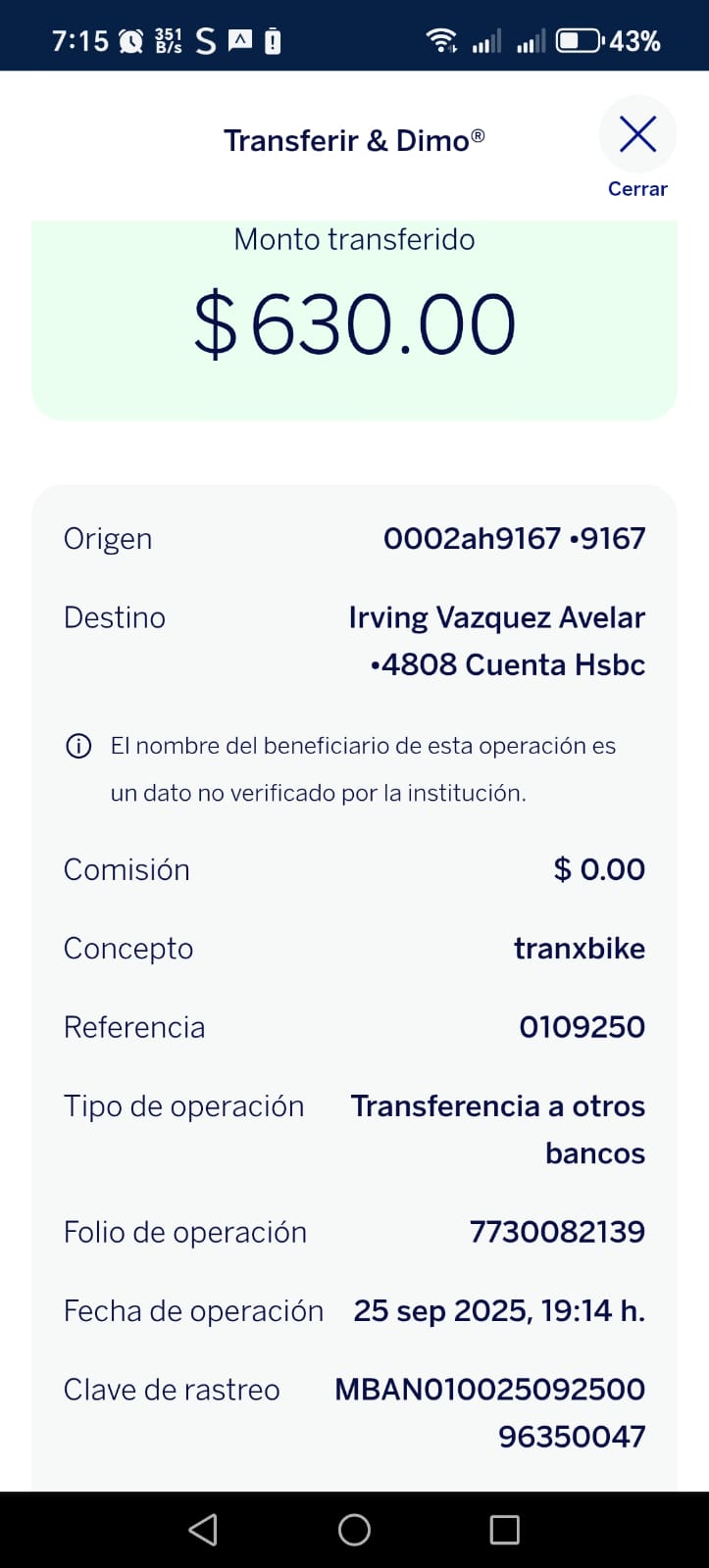709x1568 pixels.
Task: Go to the home screen
Action: coord(354,1529)
